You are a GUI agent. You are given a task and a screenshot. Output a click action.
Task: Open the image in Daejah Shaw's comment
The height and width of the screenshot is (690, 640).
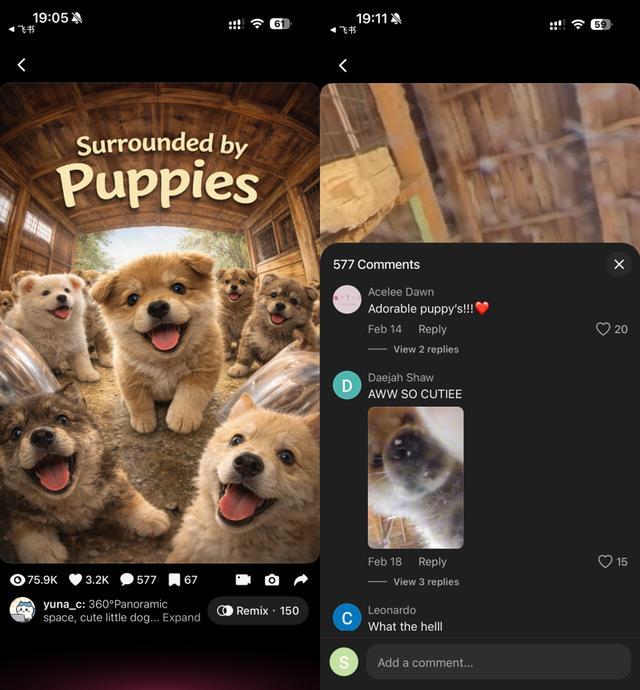point(415,477)
